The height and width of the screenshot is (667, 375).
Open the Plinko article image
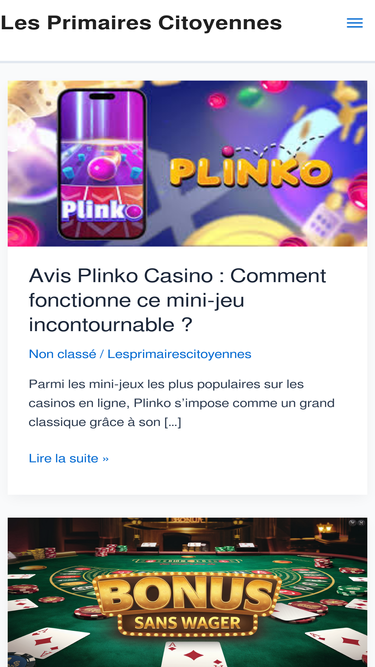pos(188,163)
